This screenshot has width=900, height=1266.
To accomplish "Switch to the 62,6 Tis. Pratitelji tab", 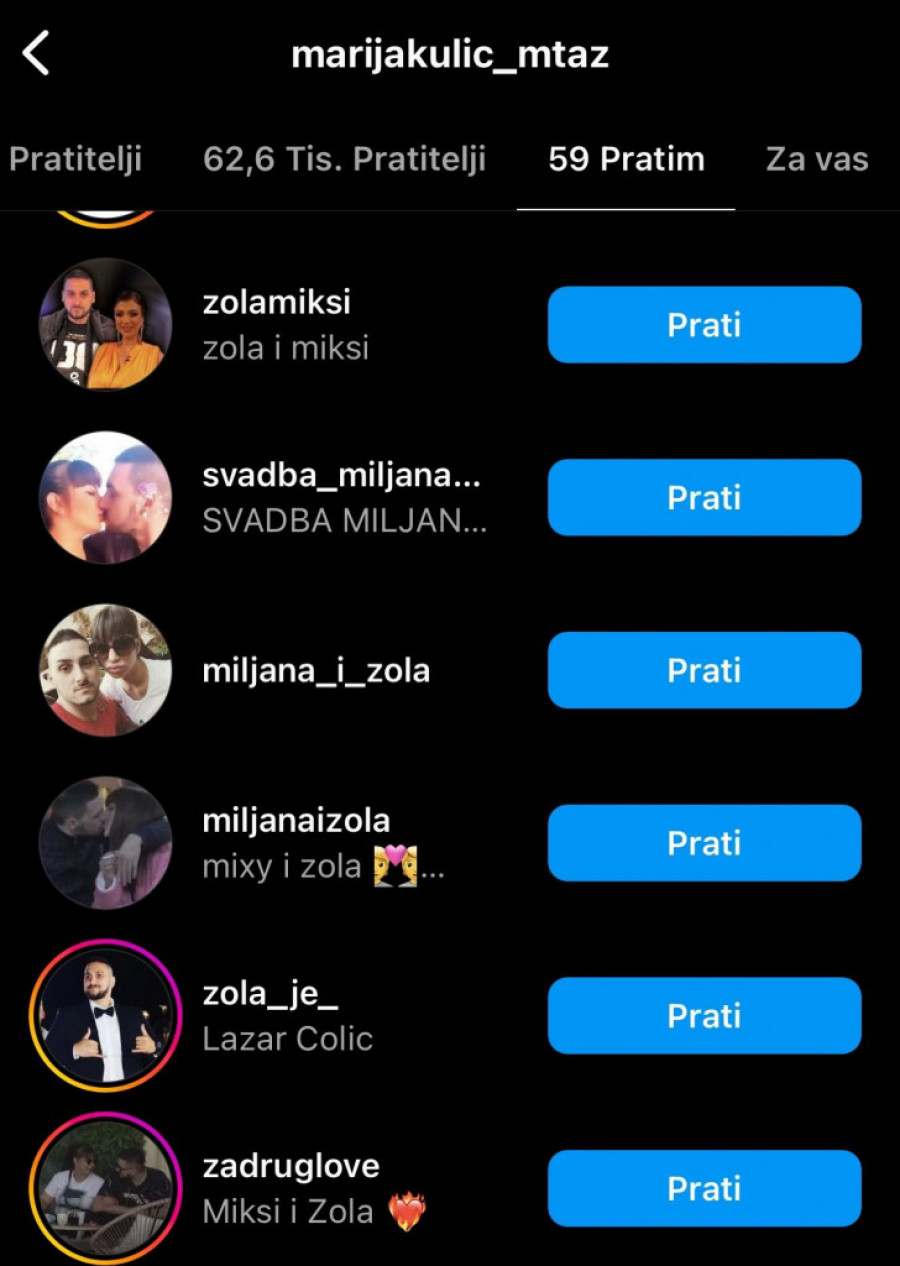I will tap(344, 159).
